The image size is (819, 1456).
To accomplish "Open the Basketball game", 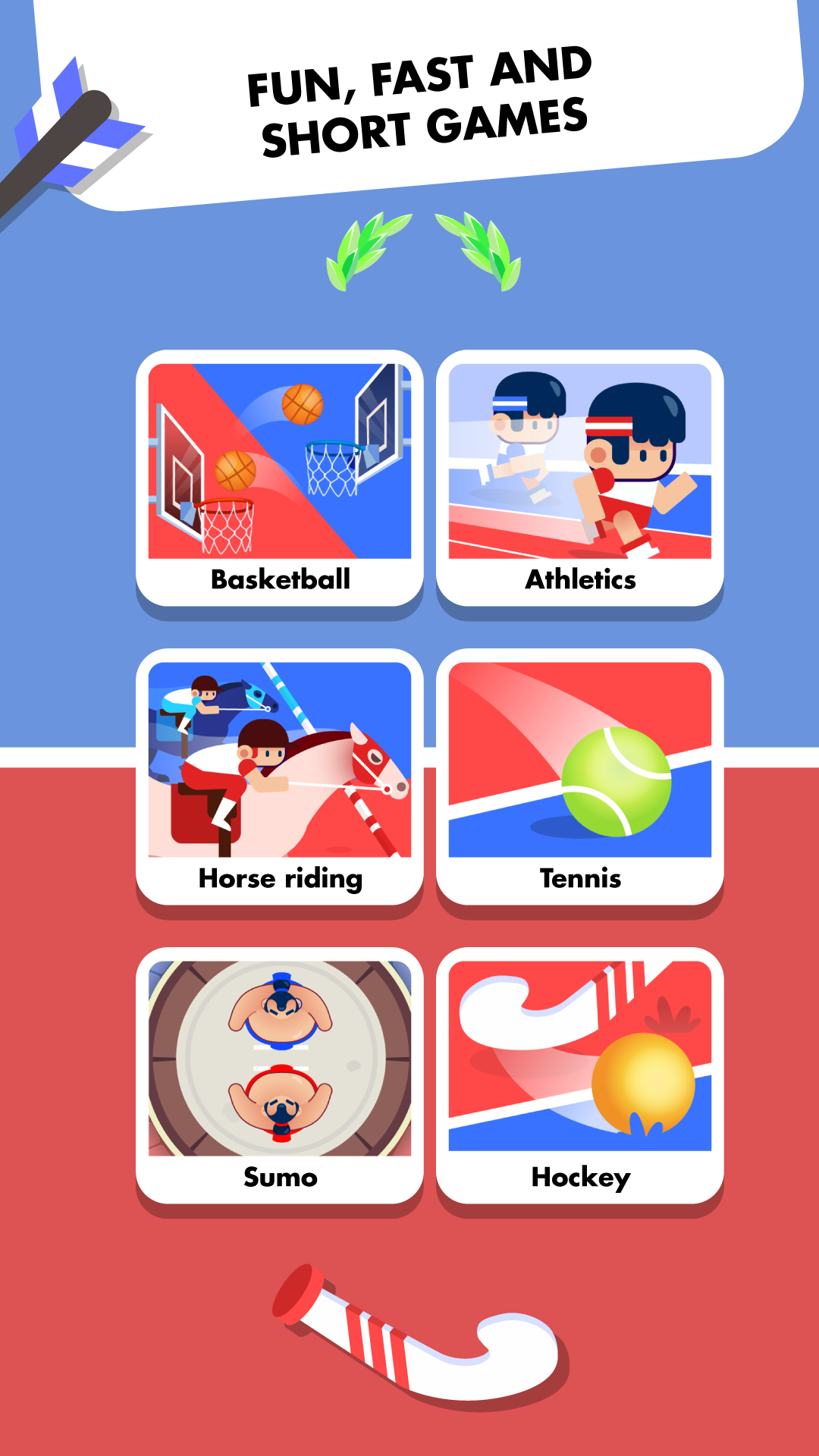I will [x=281, y=478].
